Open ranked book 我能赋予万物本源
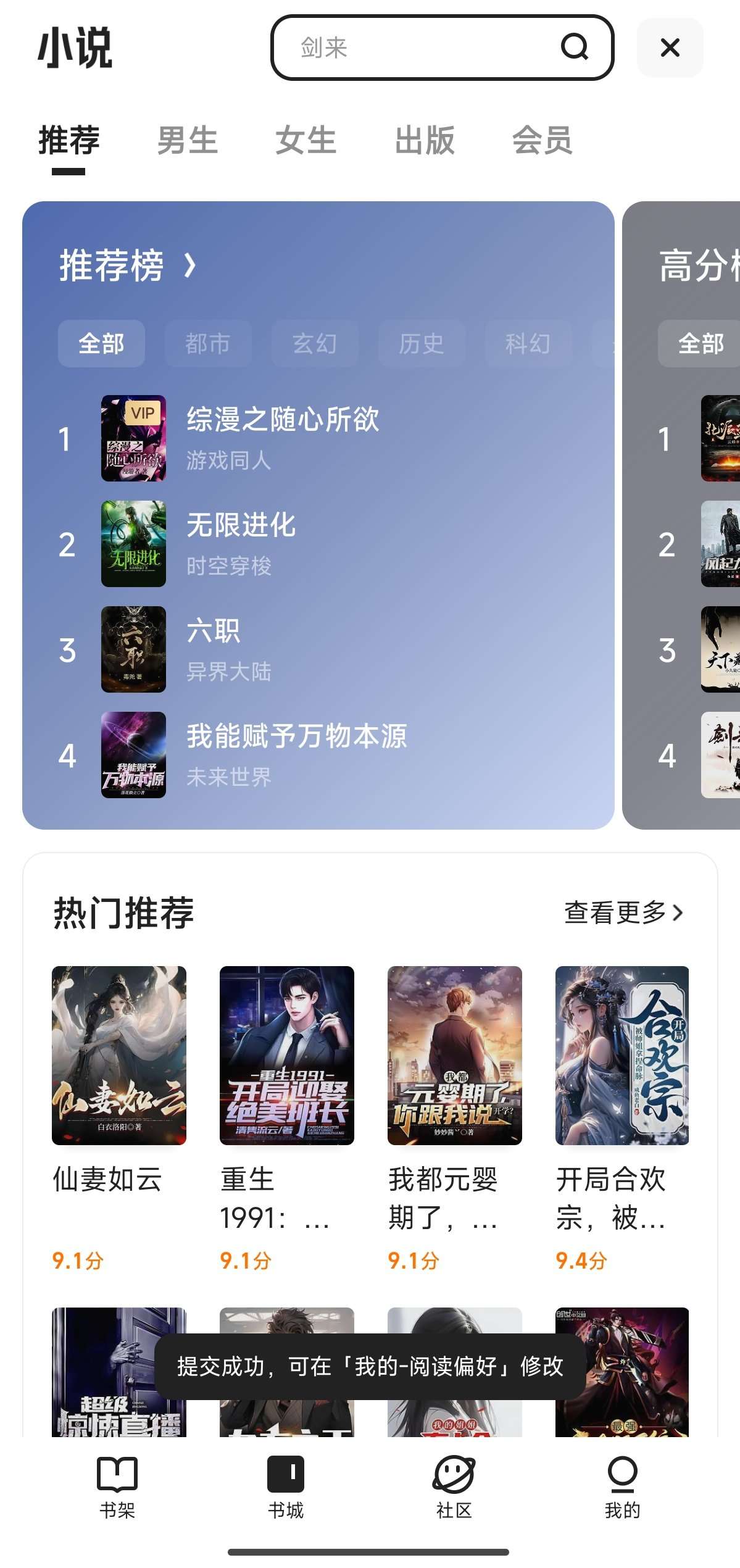Image resolution: width=740 pixels, height=1568 pixels. 296,754
